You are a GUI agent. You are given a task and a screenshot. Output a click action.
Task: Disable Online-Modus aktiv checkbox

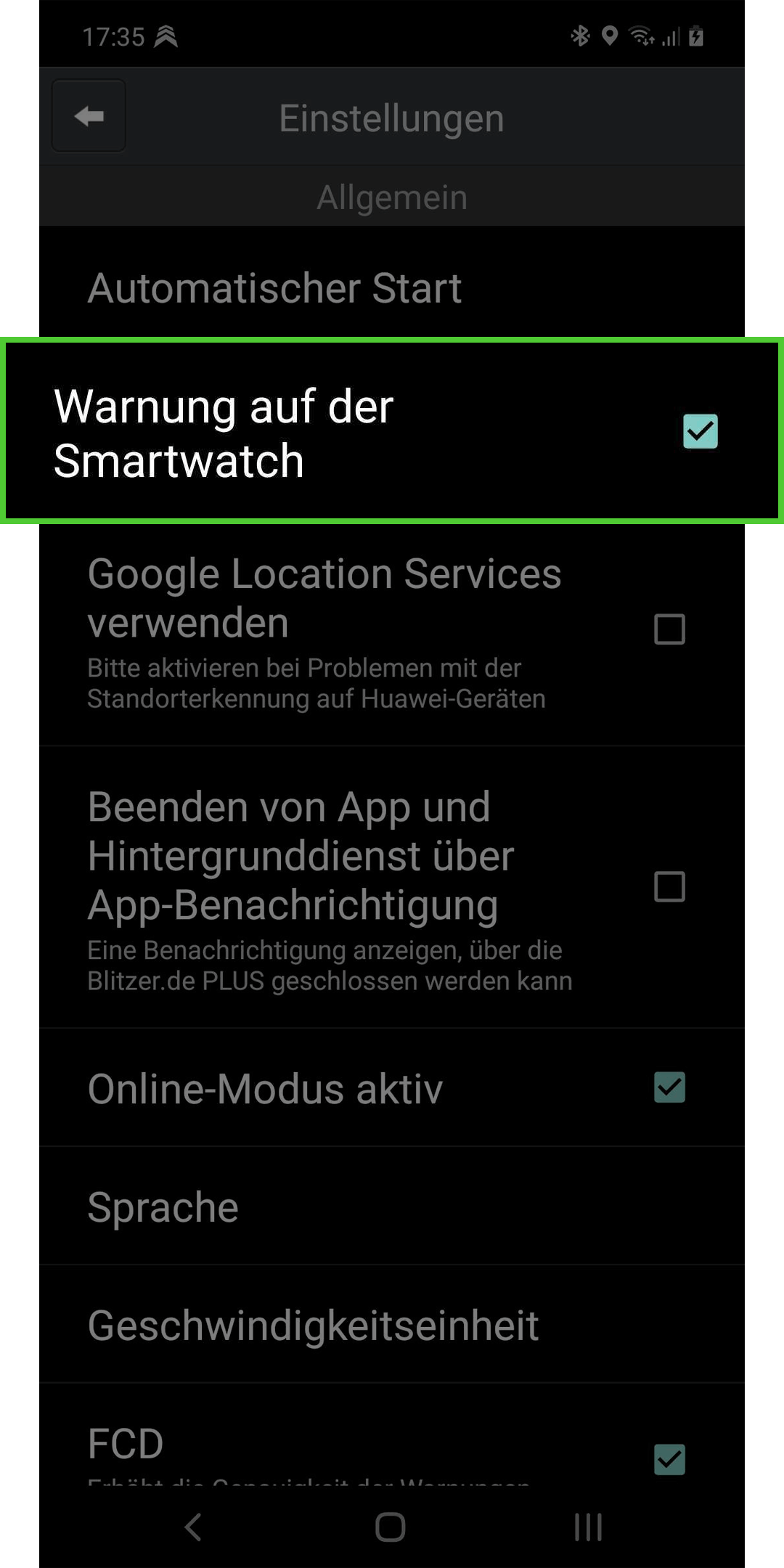point(669,1087)
